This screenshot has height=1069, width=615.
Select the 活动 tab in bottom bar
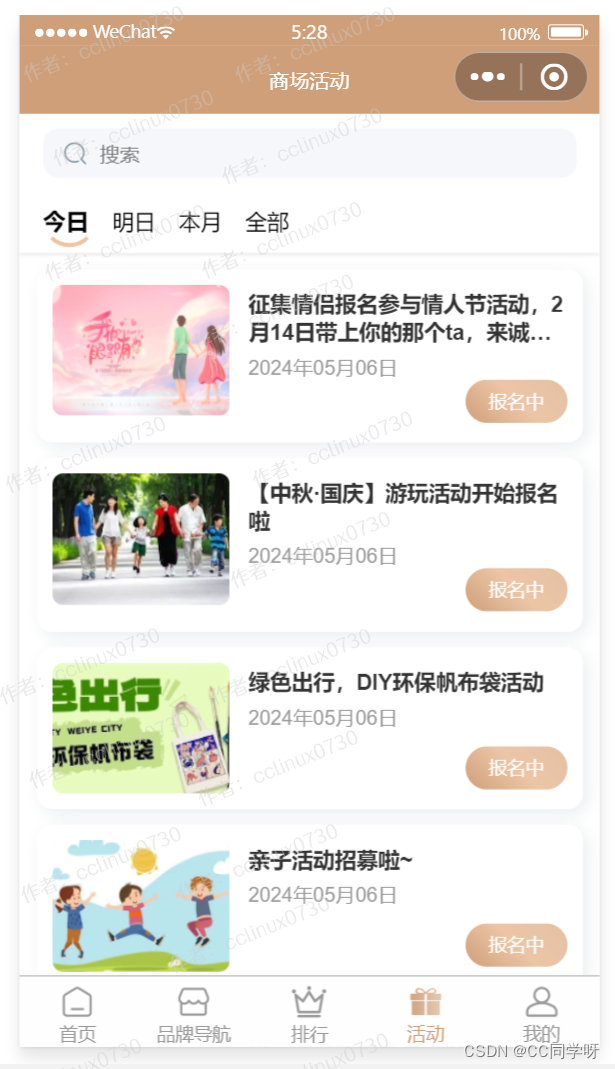coord(425,1014)
